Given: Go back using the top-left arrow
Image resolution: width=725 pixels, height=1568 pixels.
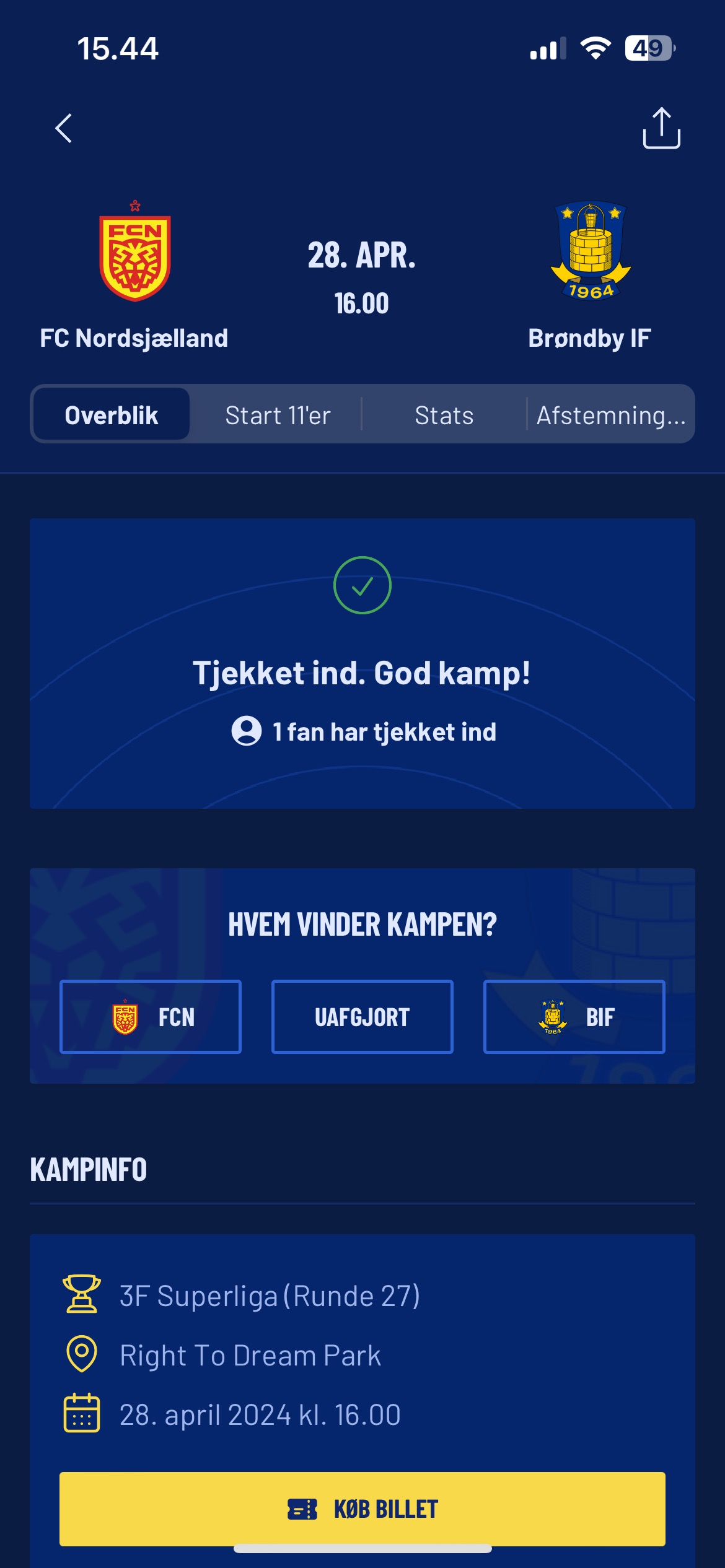Looking at the screenshot, I should [x=64, y=128].
